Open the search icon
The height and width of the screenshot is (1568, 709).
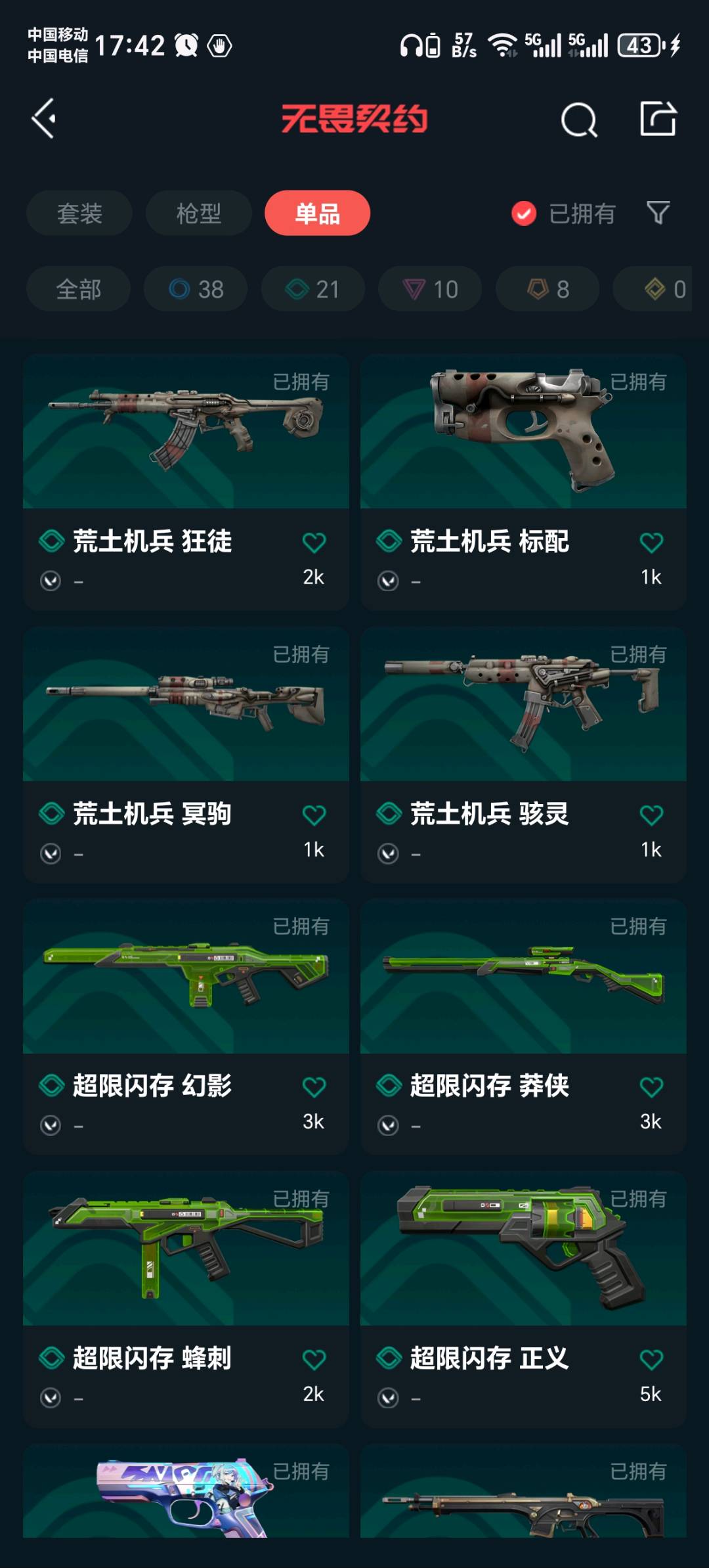[x=578, y=120]
